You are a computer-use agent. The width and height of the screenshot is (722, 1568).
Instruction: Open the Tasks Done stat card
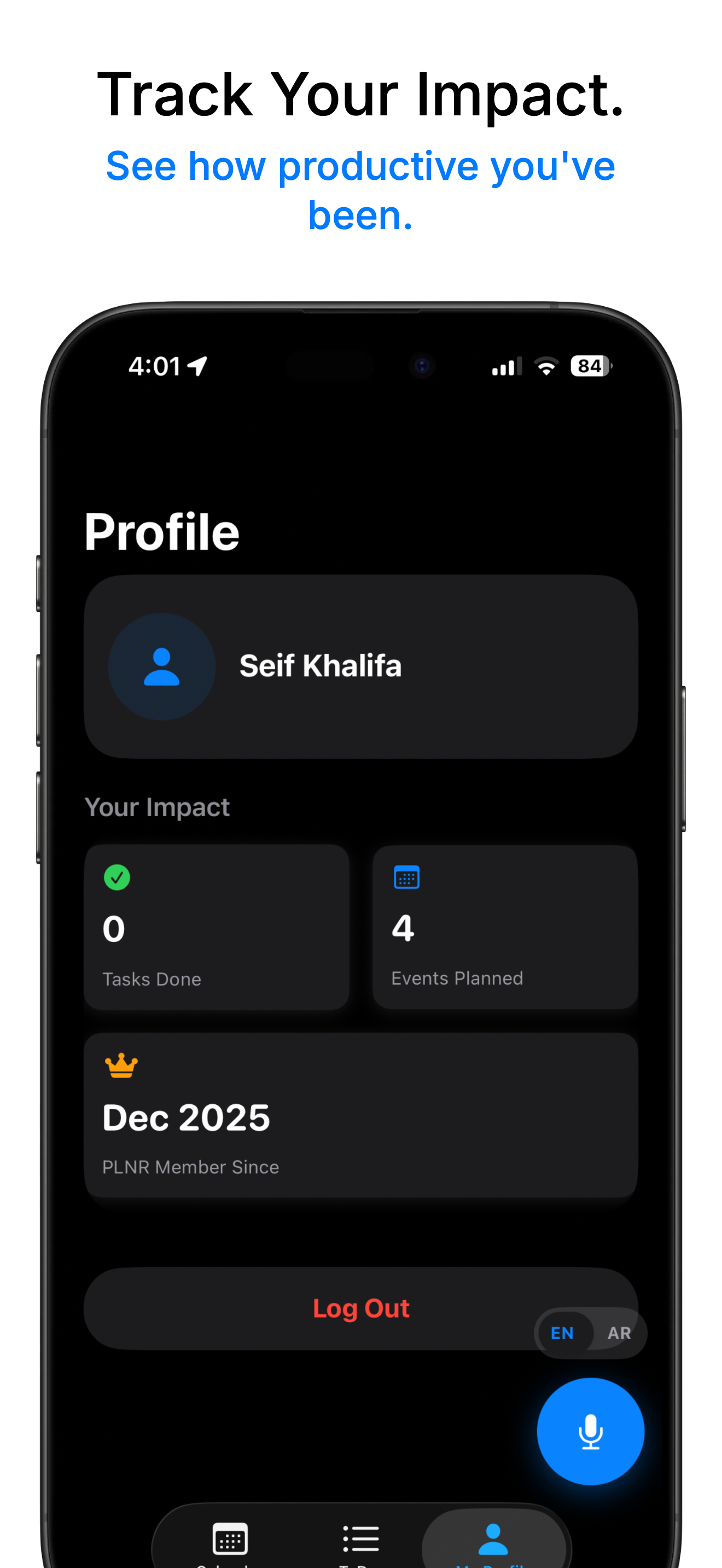[x=216, y=928]
